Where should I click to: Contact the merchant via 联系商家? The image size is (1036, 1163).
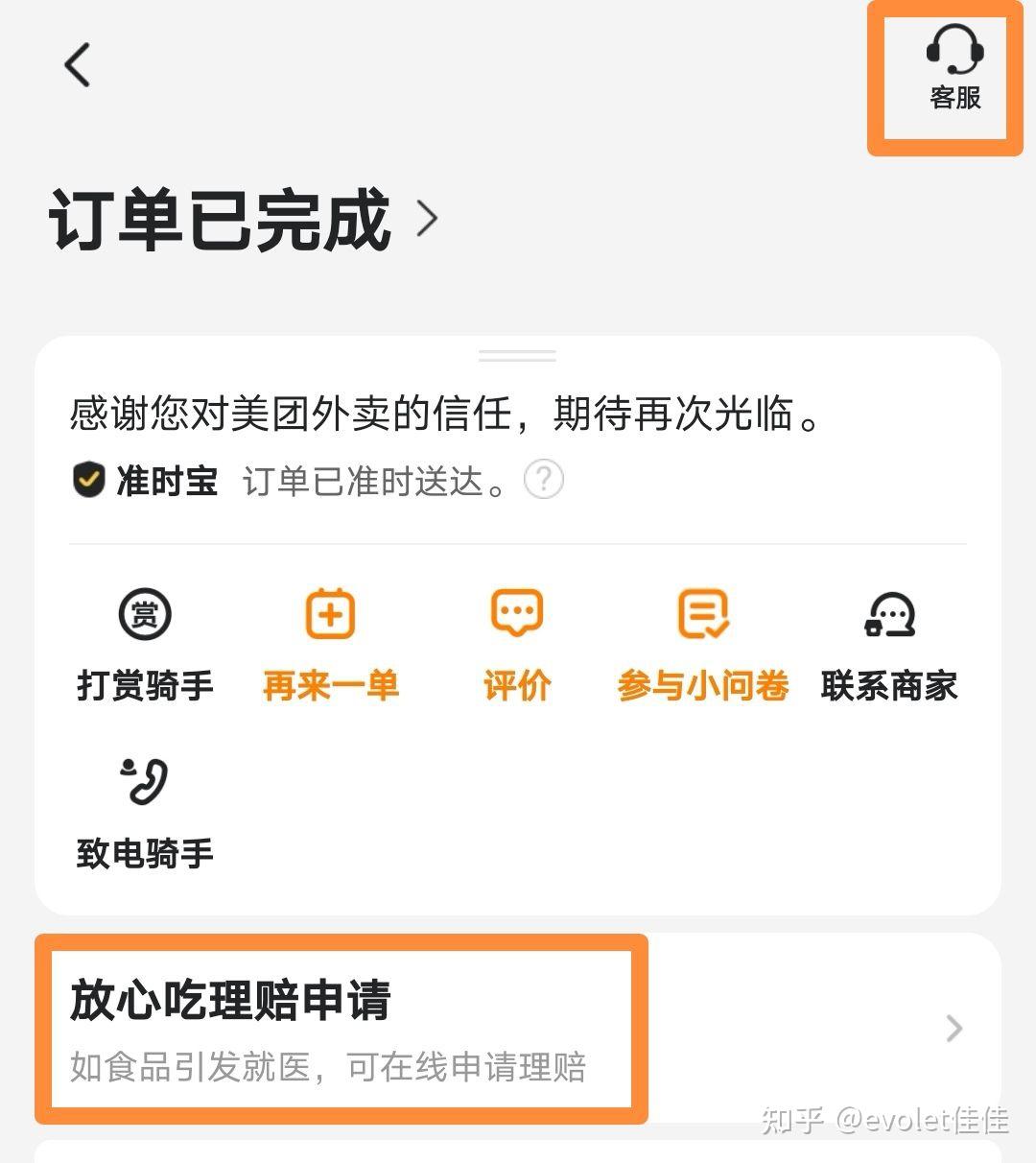(889, 645)
